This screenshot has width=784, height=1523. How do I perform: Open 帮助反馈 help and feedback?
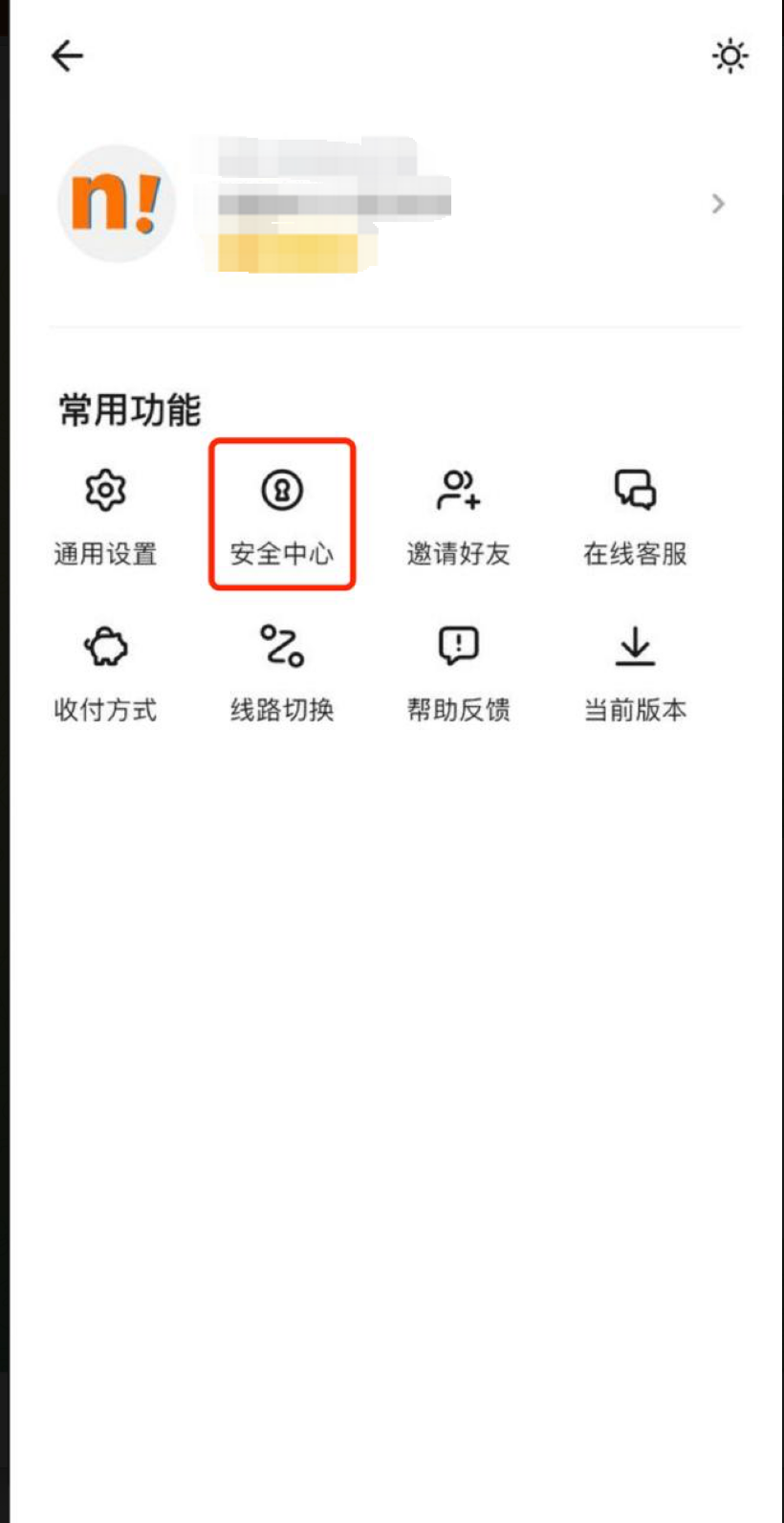pyautogui.click(x=459, y=673)
